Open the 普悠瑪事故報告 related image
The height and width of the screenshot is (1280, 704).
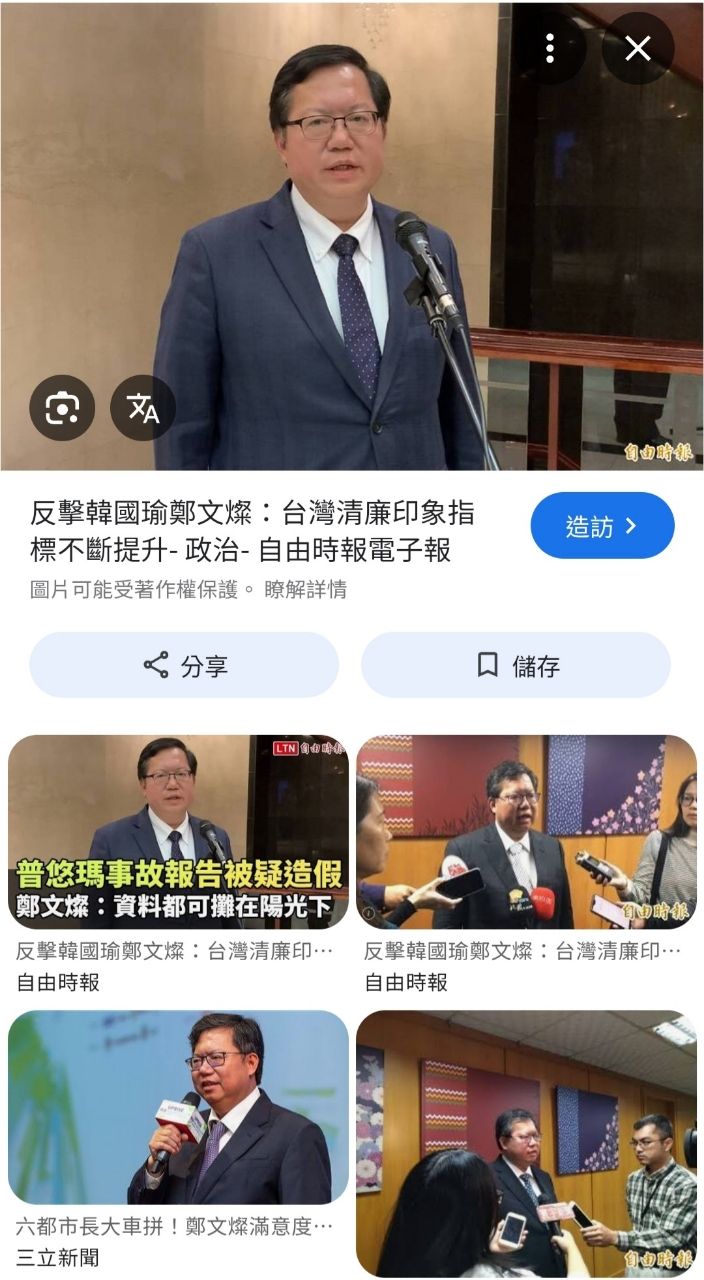[178, 832]
